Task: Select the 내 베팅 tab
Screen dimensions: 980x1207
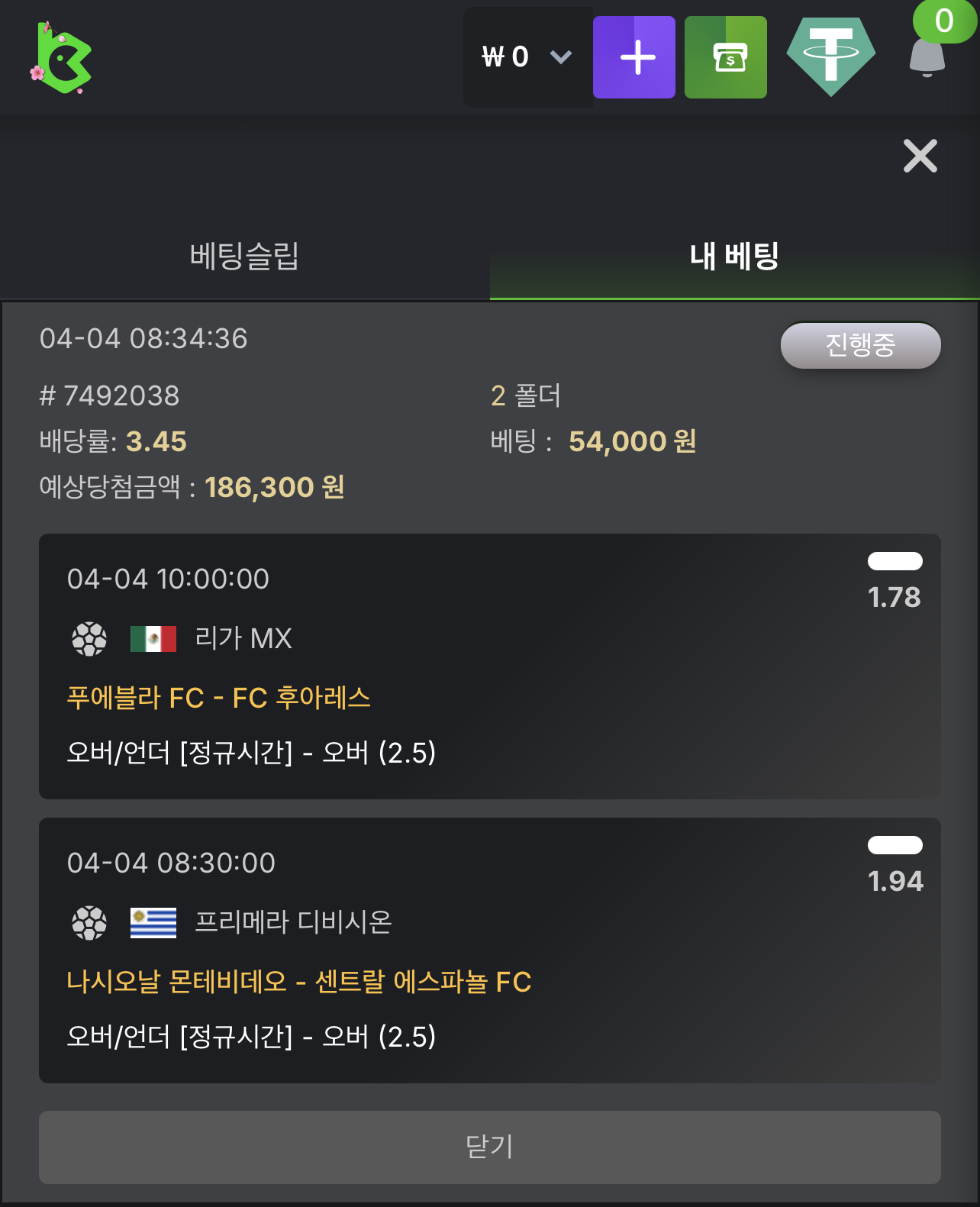Action: pos(734,256)
